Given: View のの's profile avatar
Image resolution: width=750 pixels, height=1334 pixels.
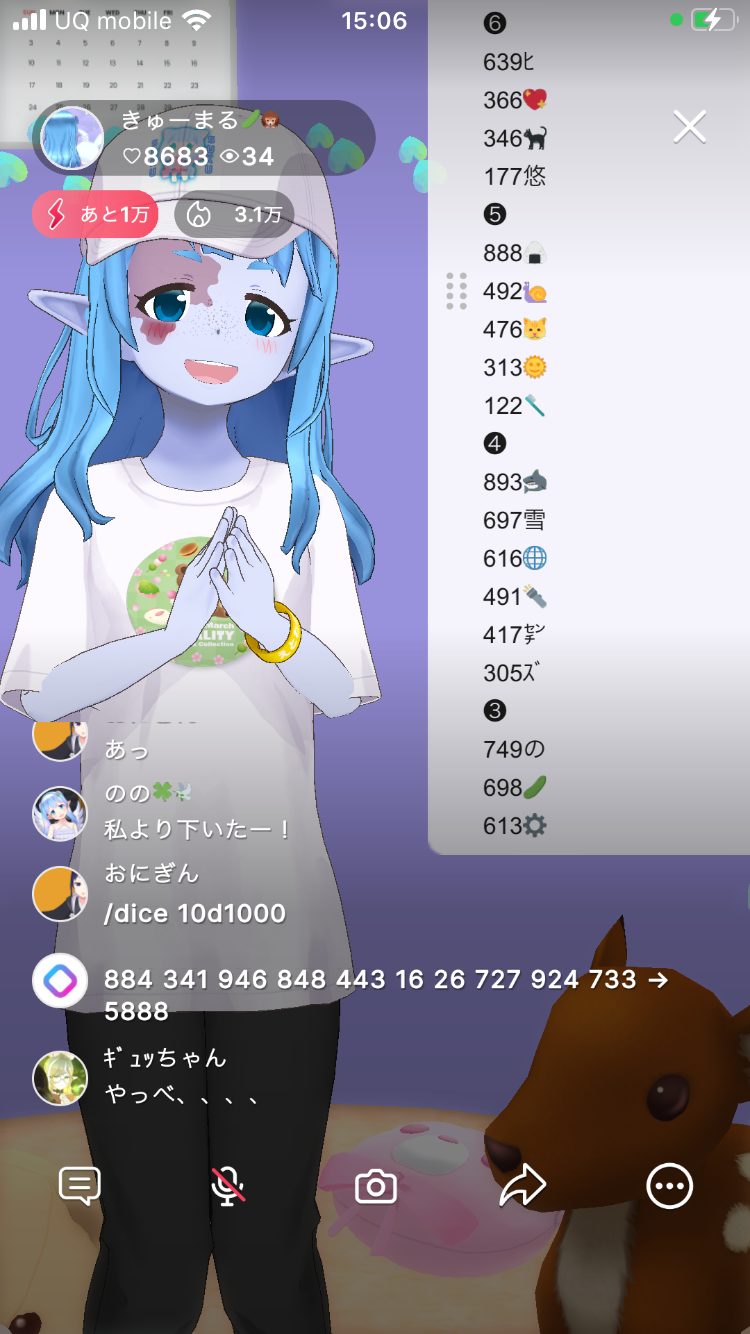Looking at the screenshot, I should 60,813.
